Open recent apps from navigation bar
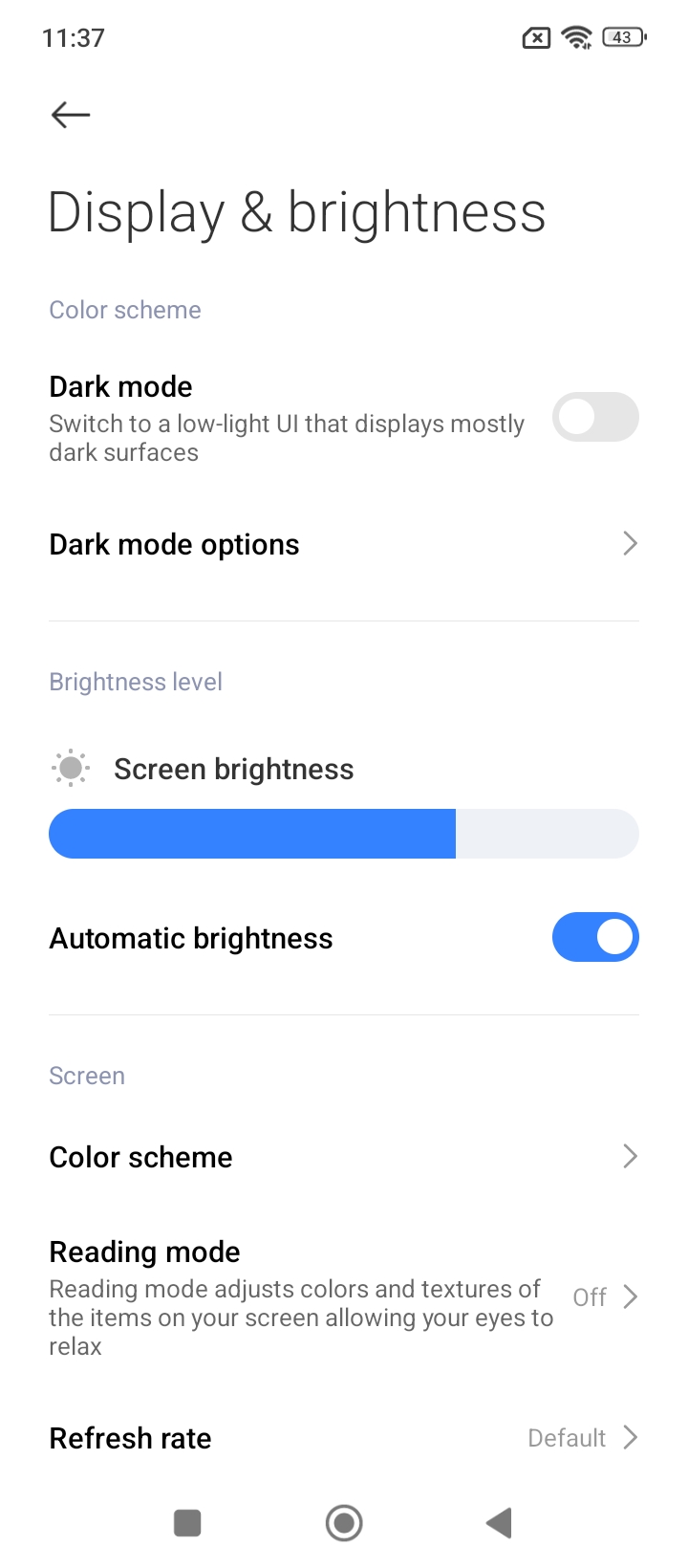Screen dimensions: 688x1568 point(187,1523)
